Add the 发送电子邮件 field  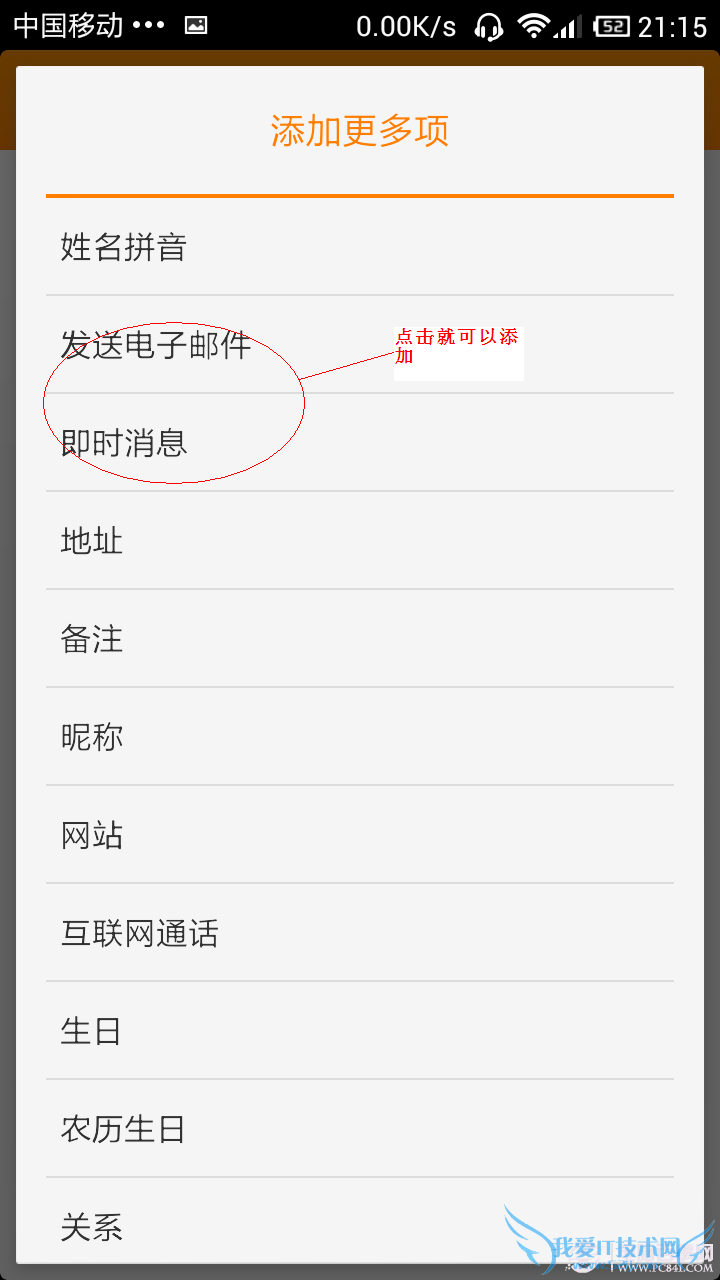[156, 345]
